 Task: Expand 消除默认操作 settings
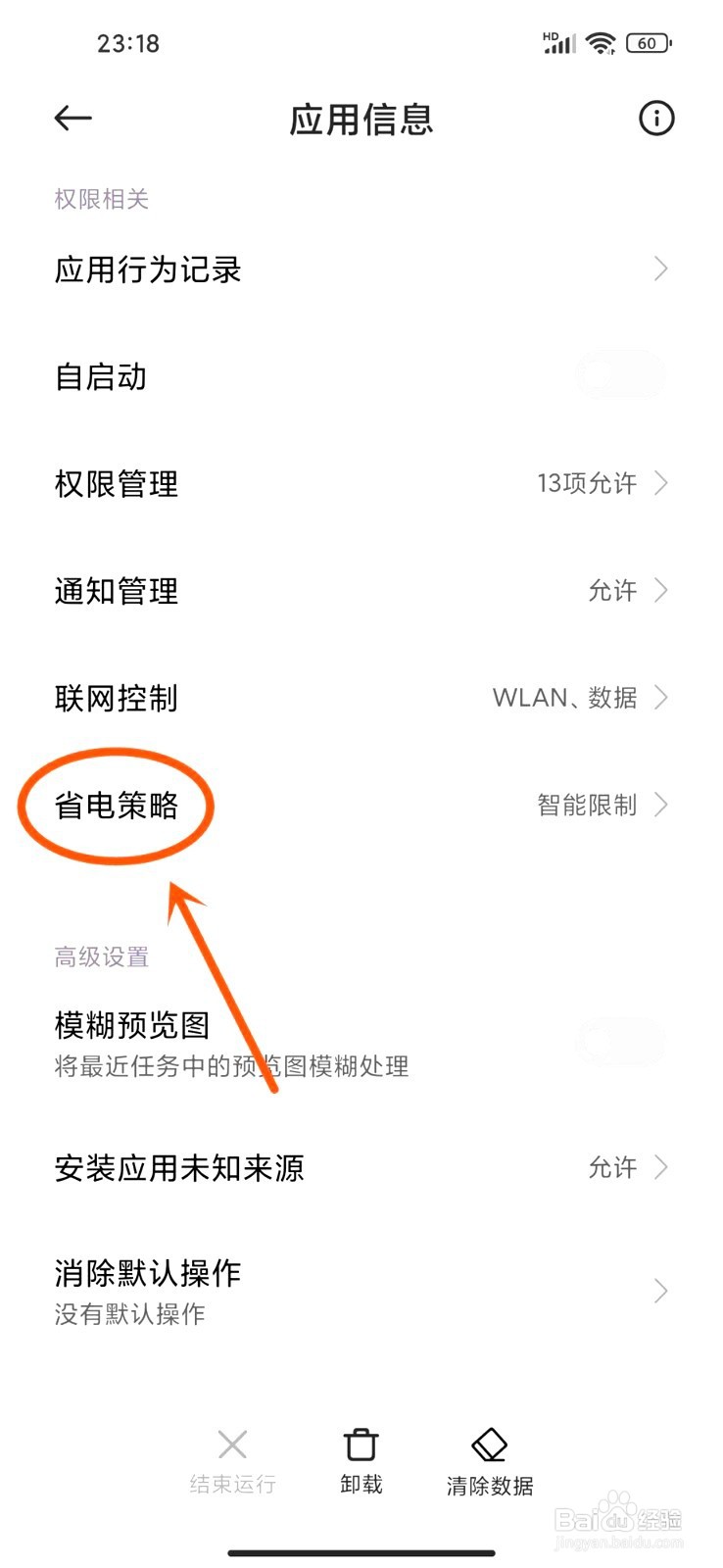(x=661, y=1291)
